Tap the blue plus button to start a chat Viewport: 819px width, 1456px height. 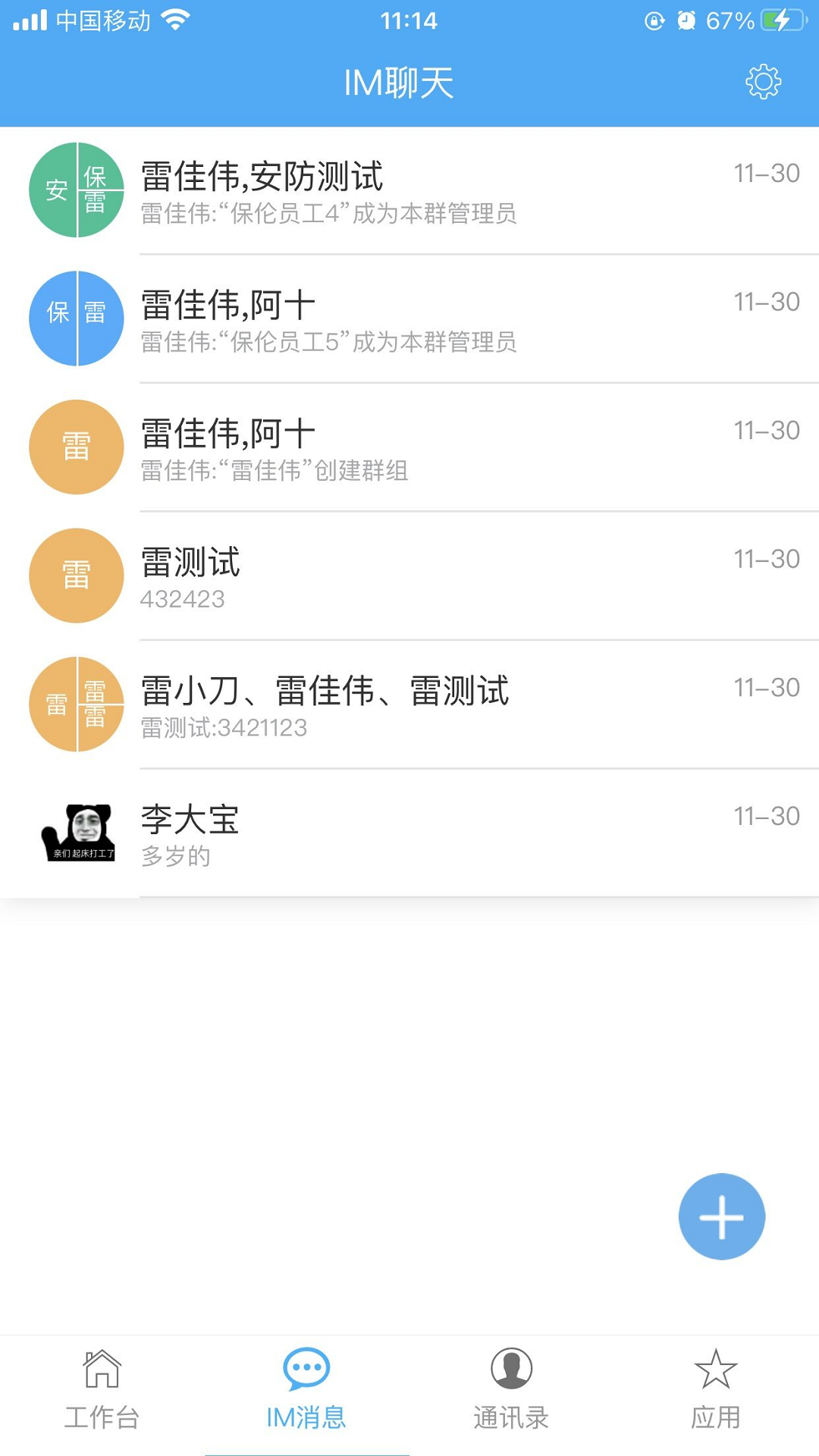(721, 1216)
